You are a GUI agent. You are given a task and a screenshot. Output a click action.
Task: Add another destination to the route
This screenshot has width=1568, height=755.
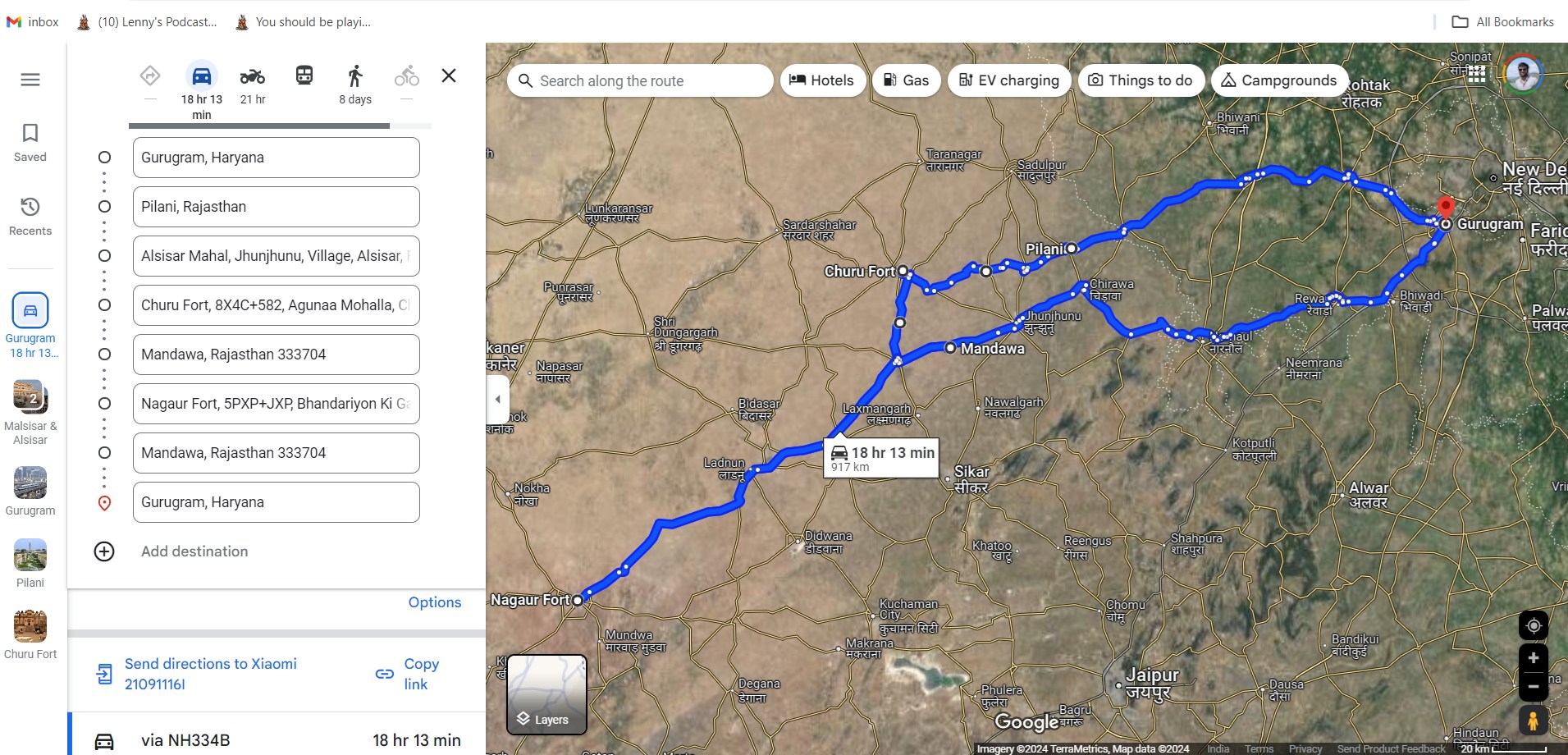point(194,551)
